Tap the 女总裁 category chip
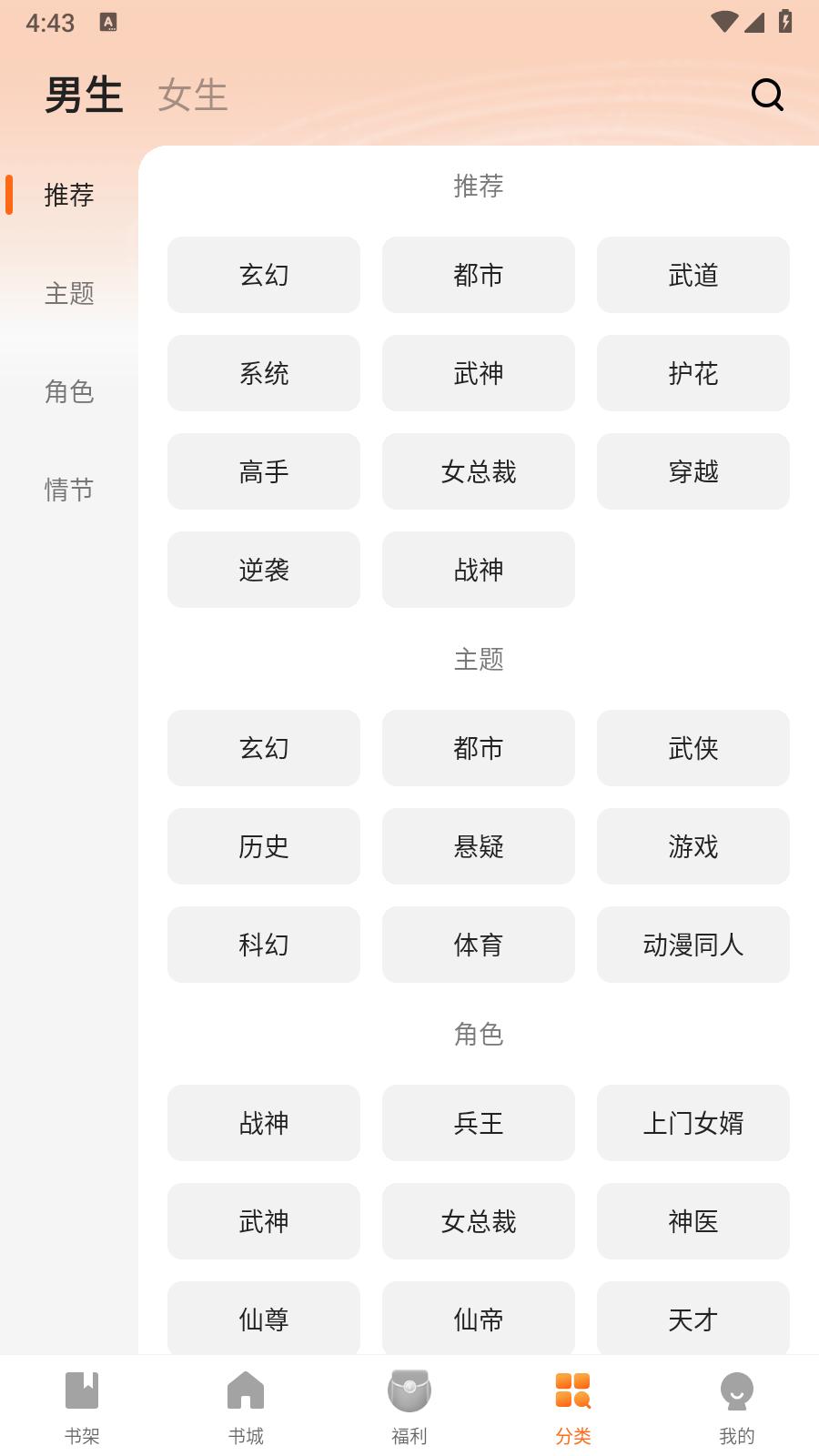819x1456 pixels. tap(478, 471)
